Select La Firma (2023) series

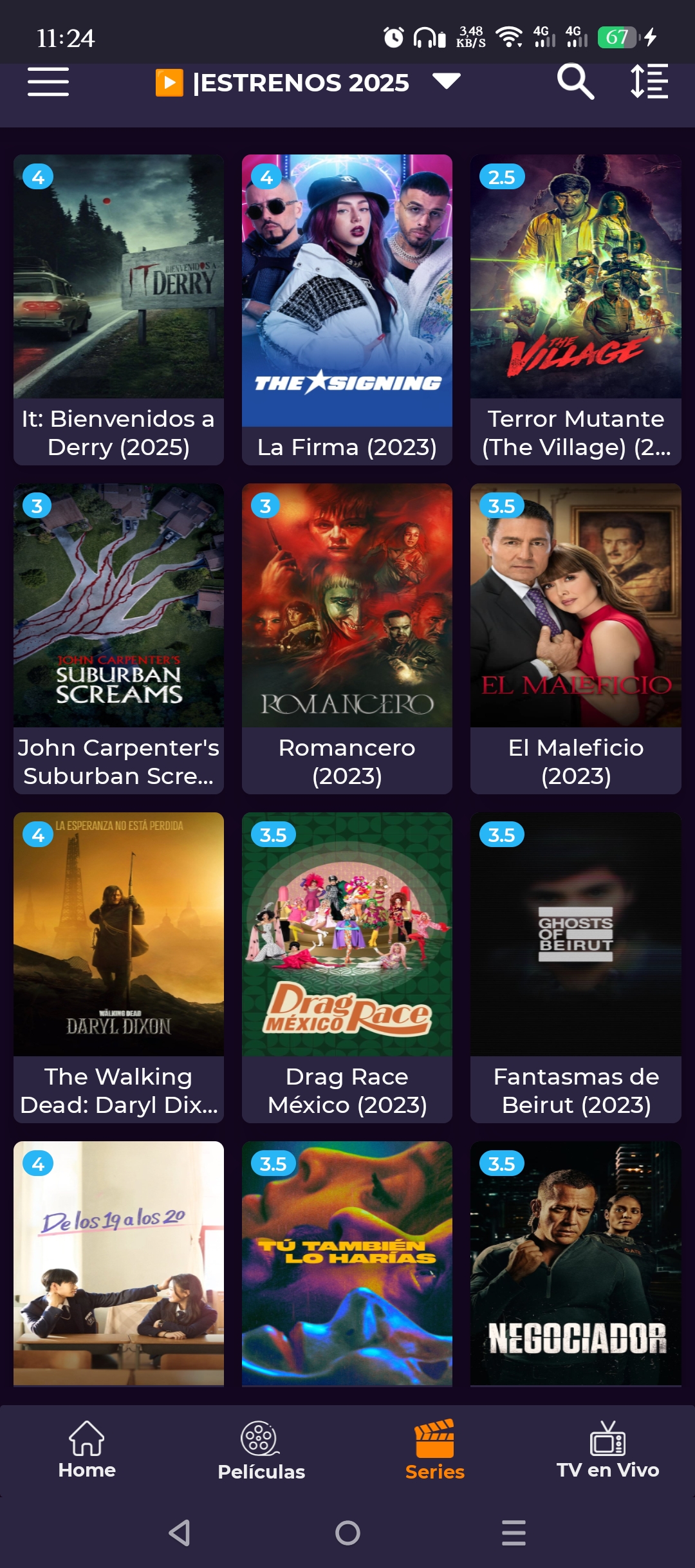click(x=347, y=309)
